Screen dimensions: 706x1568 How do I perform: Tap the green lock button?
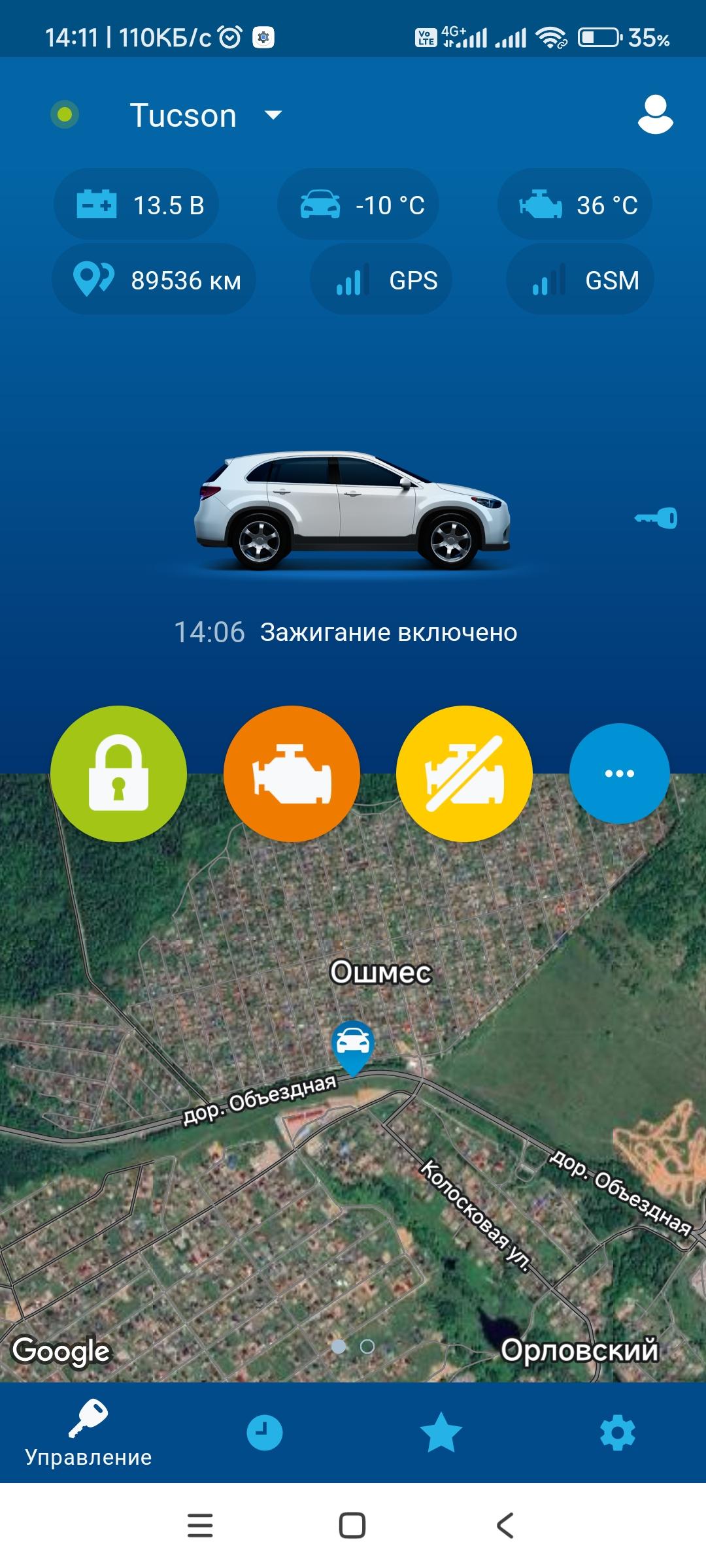(x=118, y=774)
